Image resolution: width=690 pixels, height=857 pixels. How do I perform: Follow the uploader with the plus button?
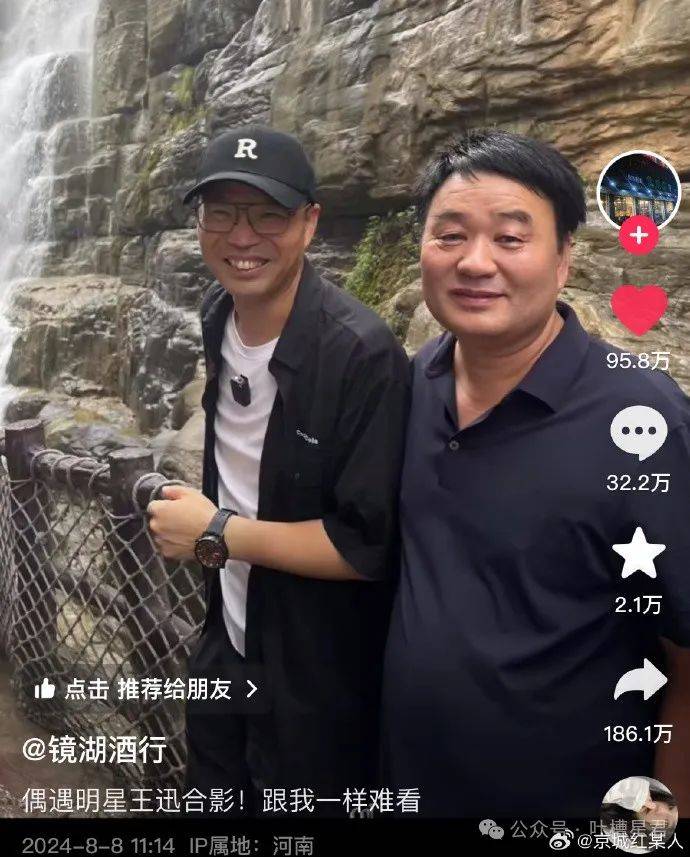point(638,237)
